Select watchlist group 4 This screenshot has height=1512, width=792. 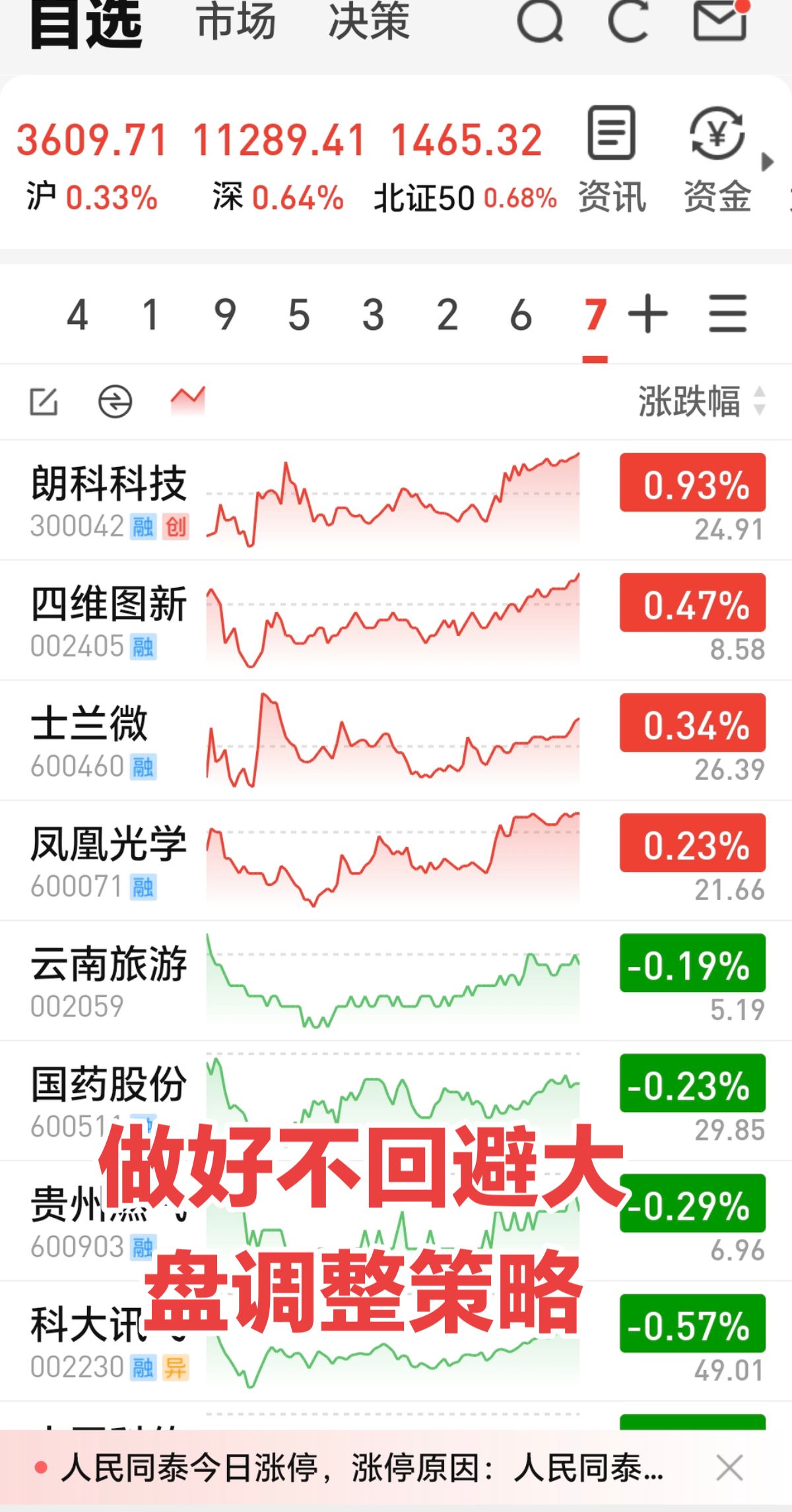point(77,315)
